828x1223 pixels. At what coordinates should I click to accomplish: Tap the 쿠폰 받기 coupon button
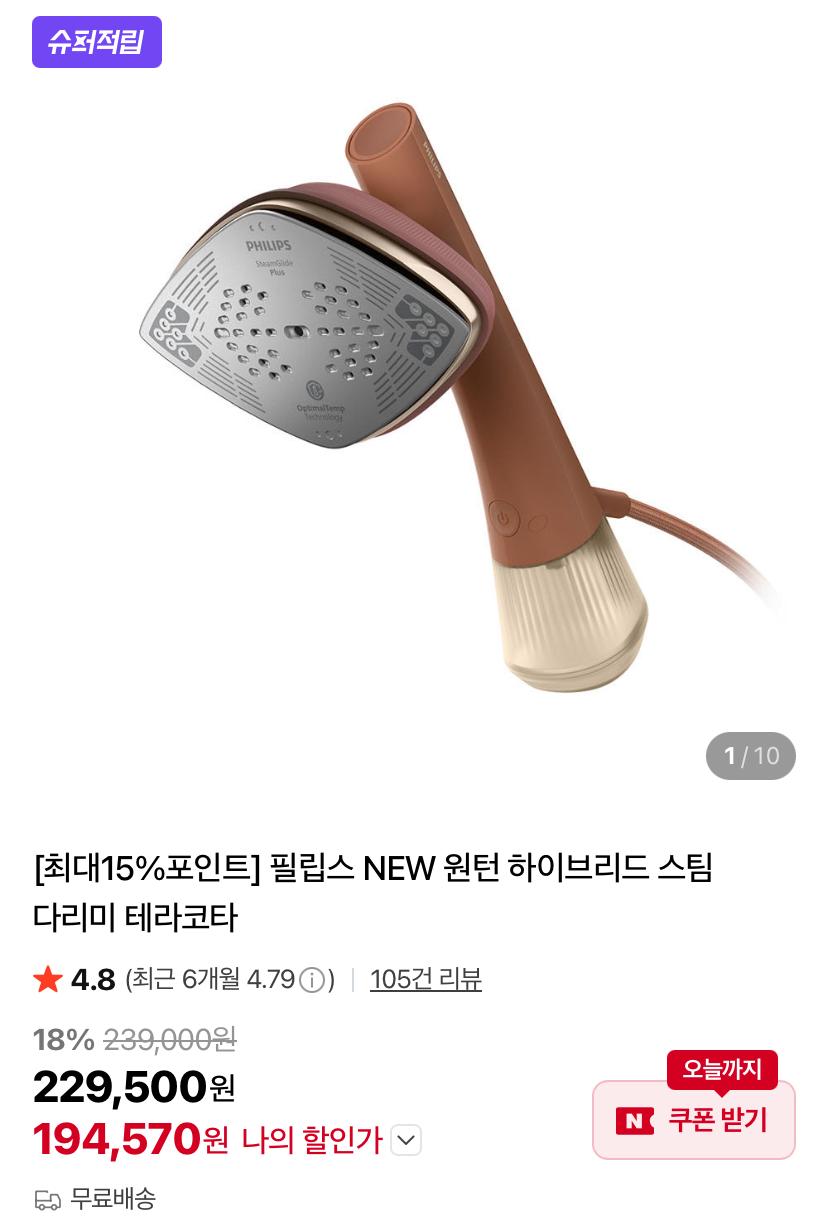pyautogui.click(x=694, y=1120)
